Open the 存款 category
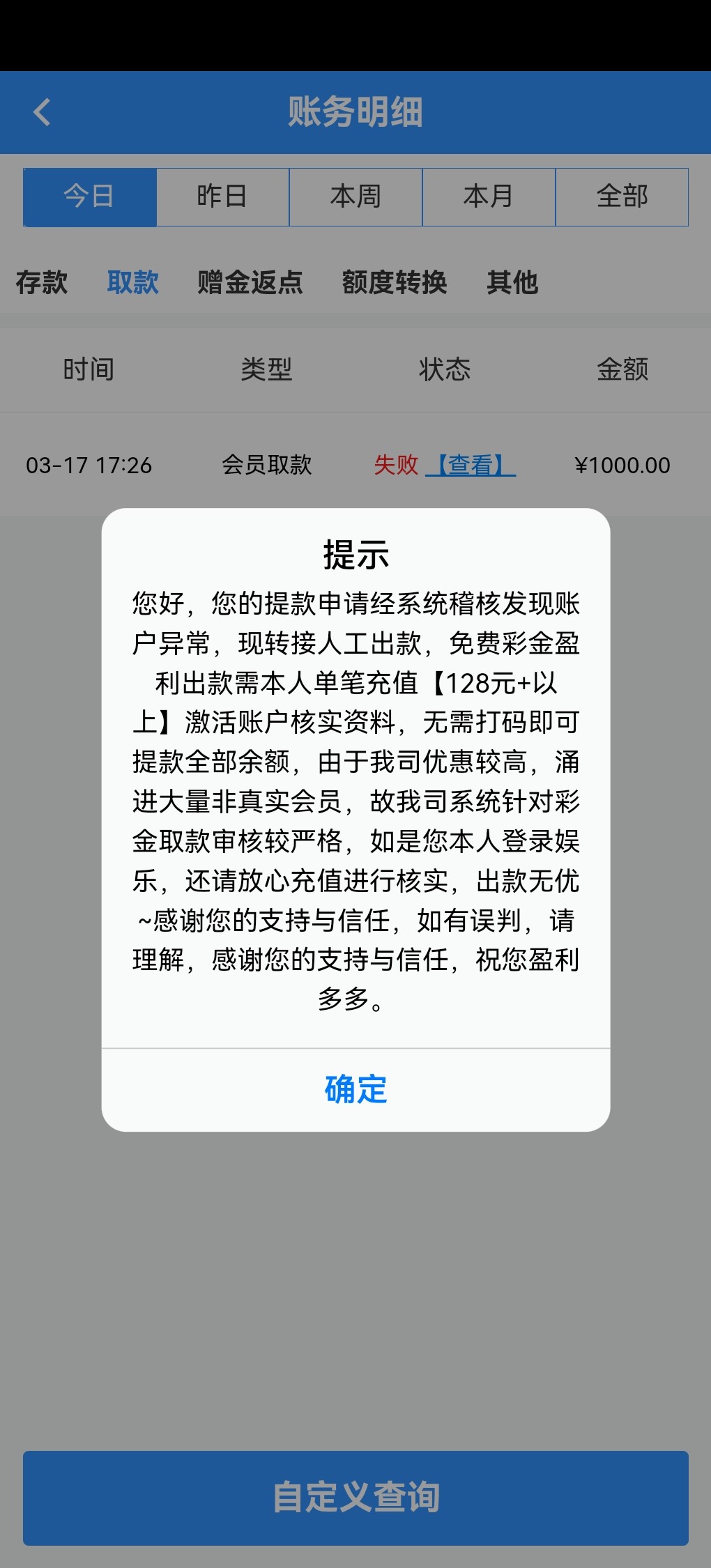Image resolution: width=711 pixels, height=1568 pixels. (42, 282)
